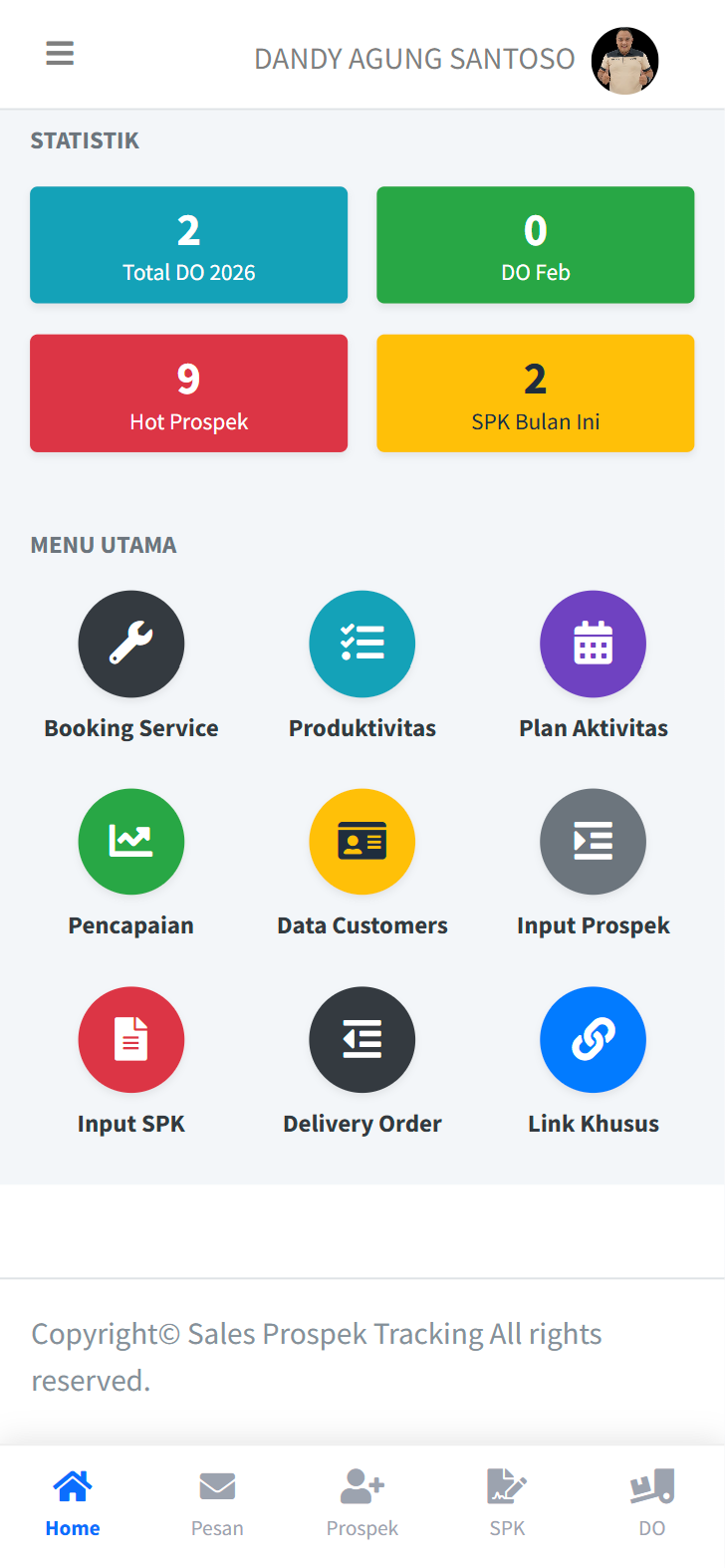Switch to the SPK bottom tab
725x1568 pixels.
pos(507,1486)
